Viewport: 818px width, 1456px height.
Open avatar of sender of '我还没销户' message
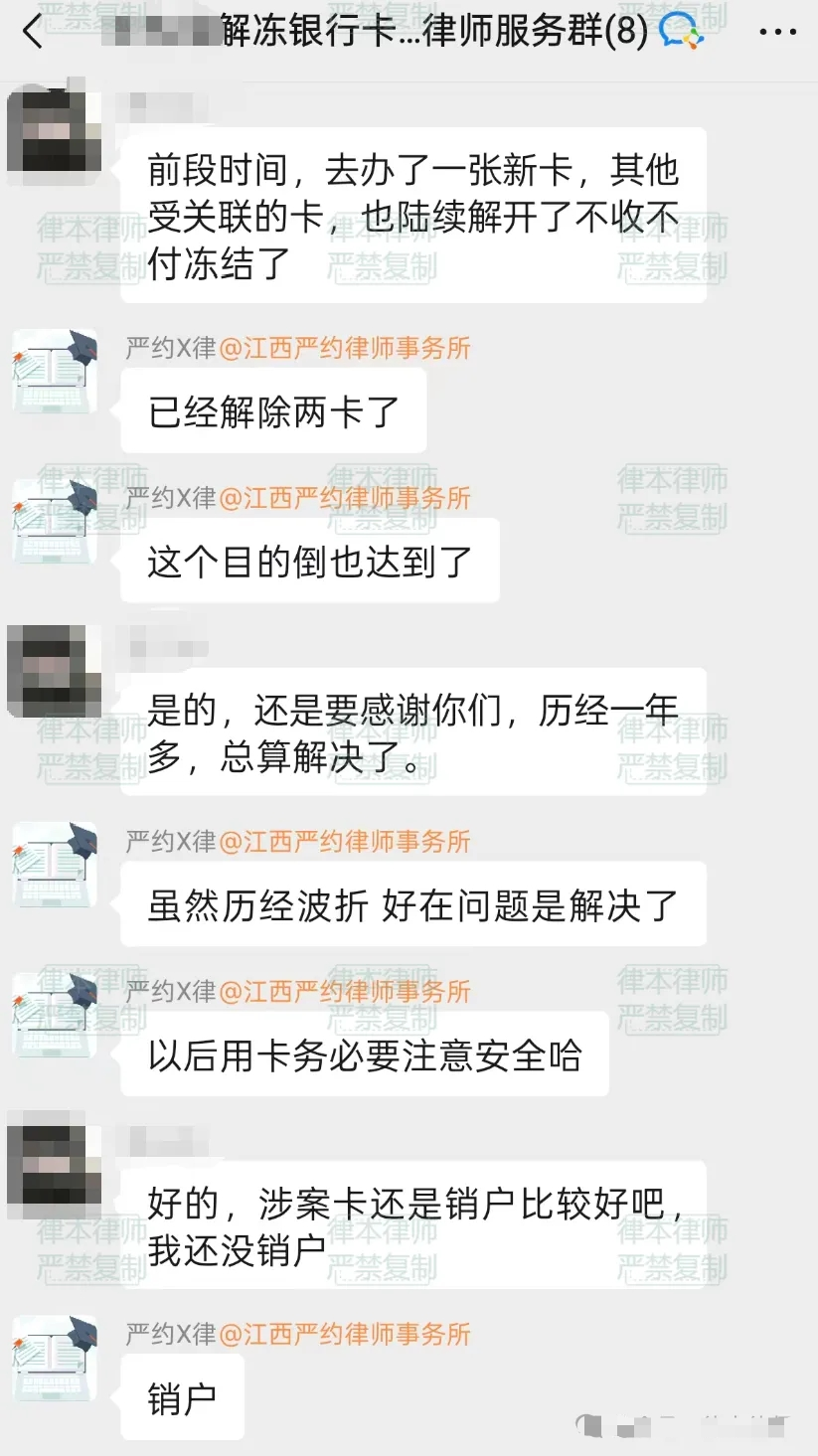coord(55,1167)
